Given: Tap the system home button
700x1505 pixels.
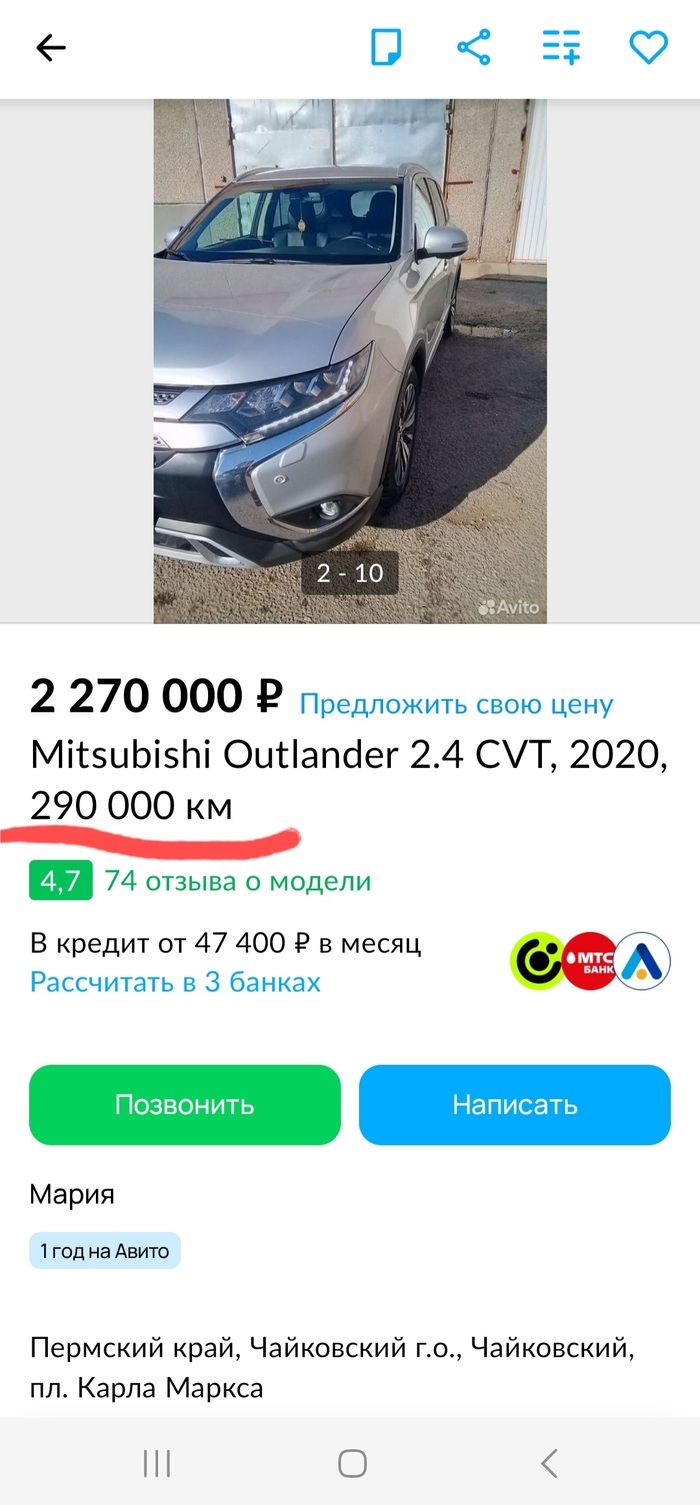Looking at the screenshot, I should click(x=352, y=1463).
